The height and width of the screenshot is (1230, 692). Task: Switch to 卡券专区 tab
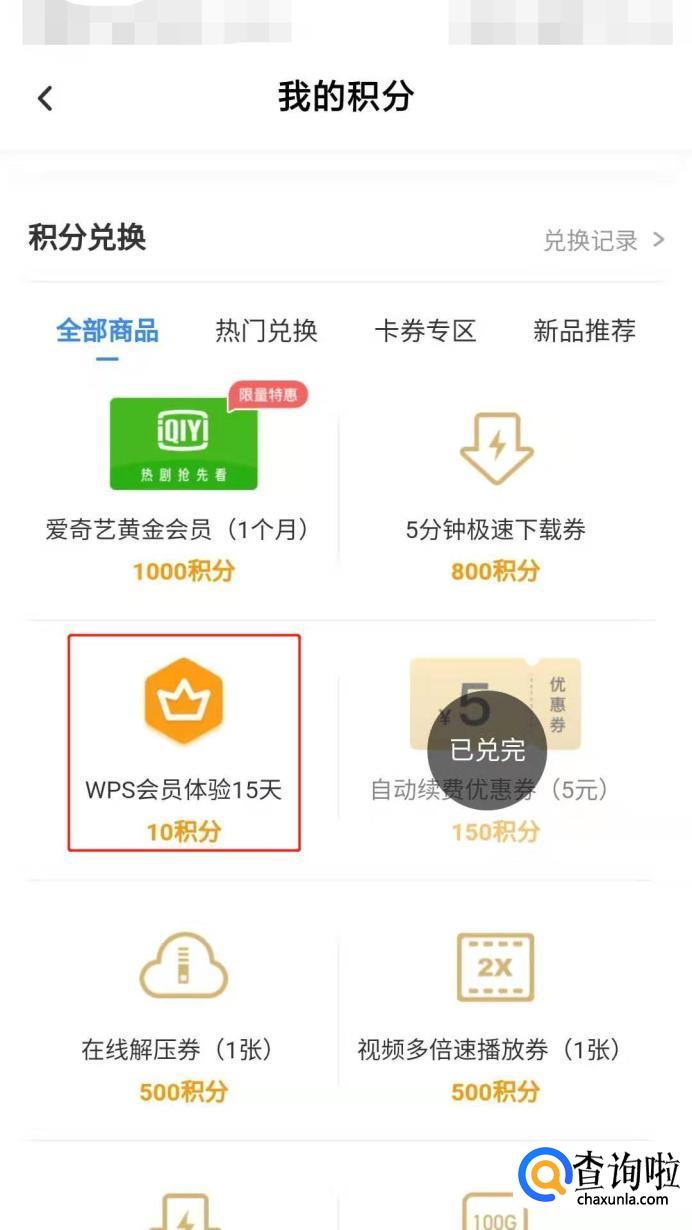(425, 331)
